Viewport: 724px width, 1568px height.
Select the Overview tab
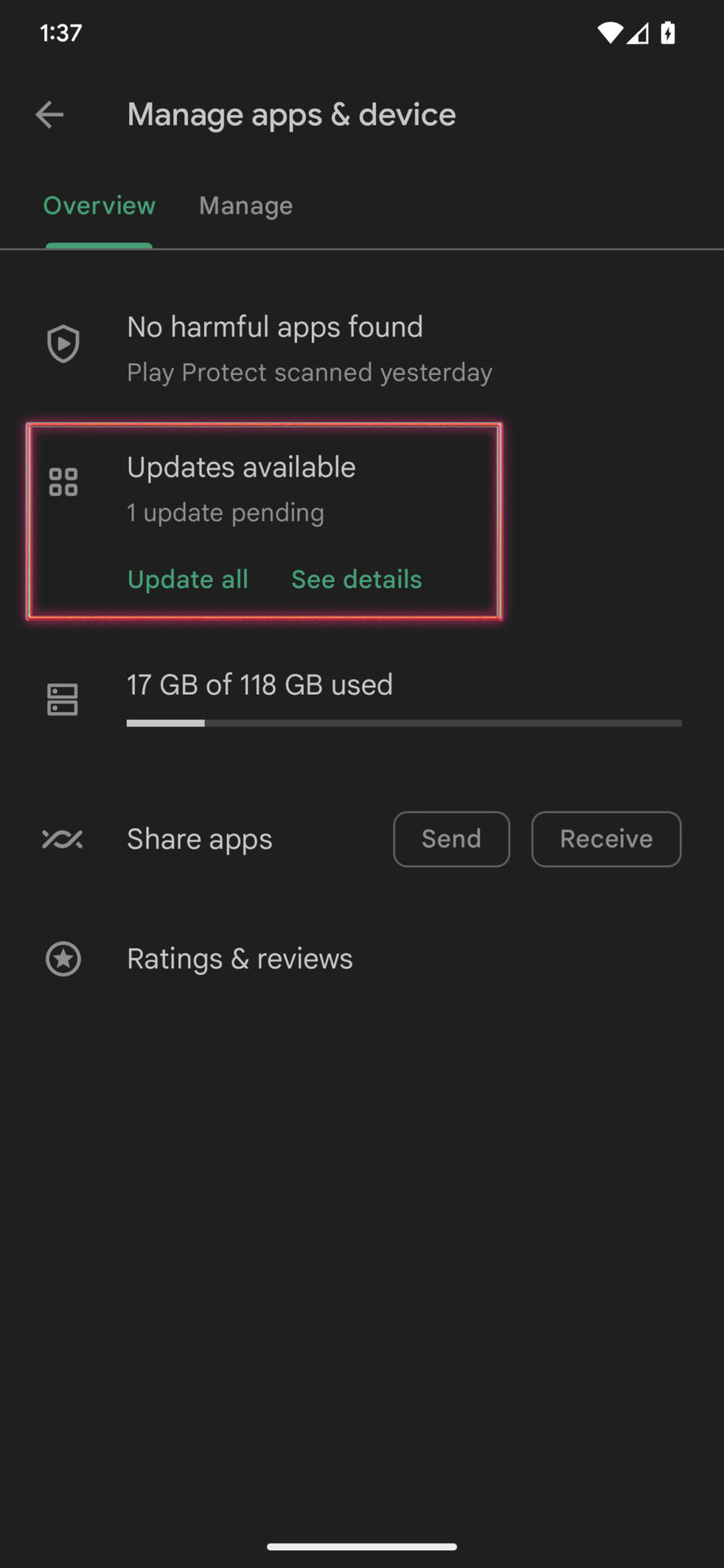pos(99,206)
